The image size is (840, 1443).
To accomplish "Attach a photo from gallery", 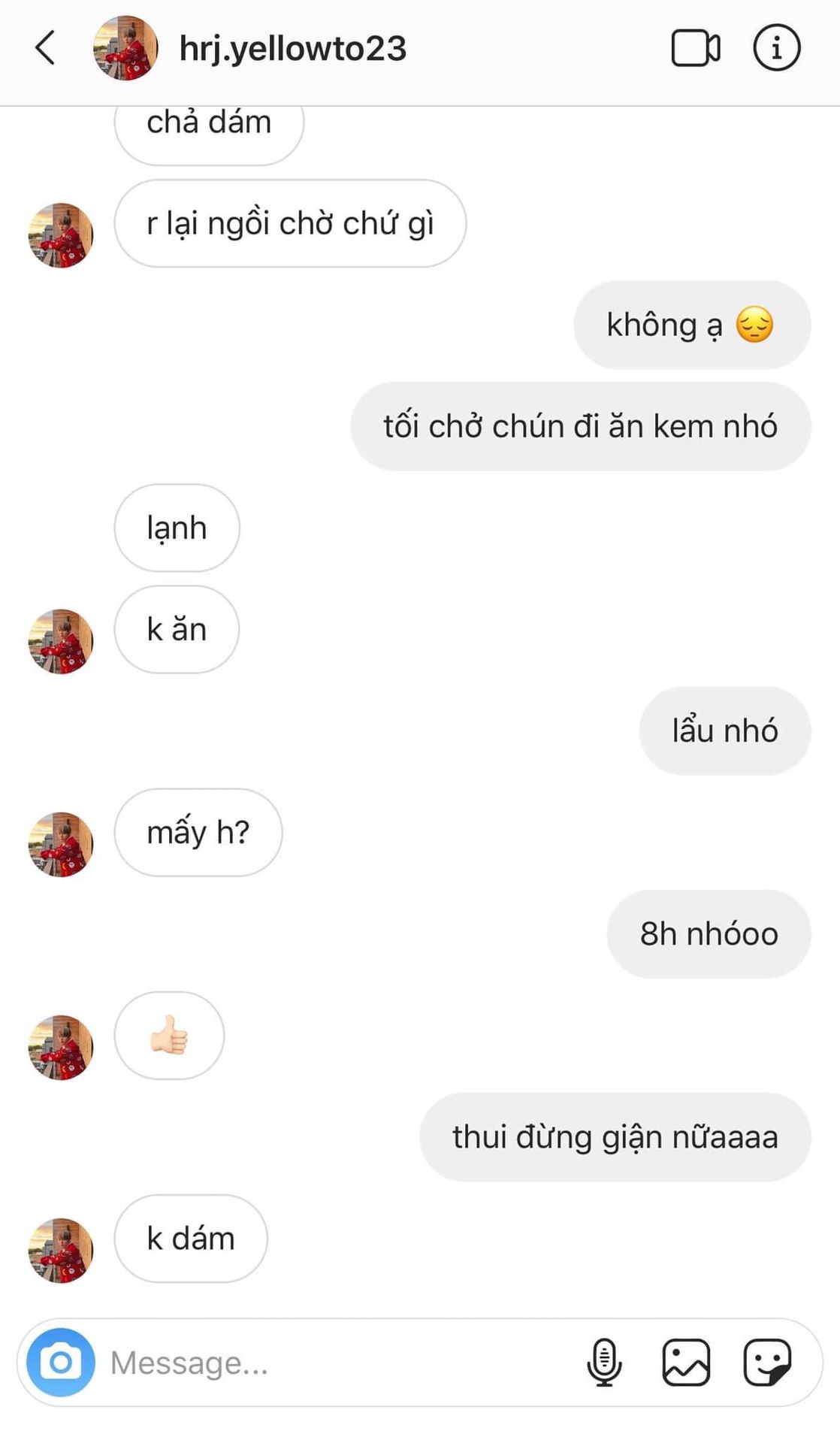I will pos(686,1362).
